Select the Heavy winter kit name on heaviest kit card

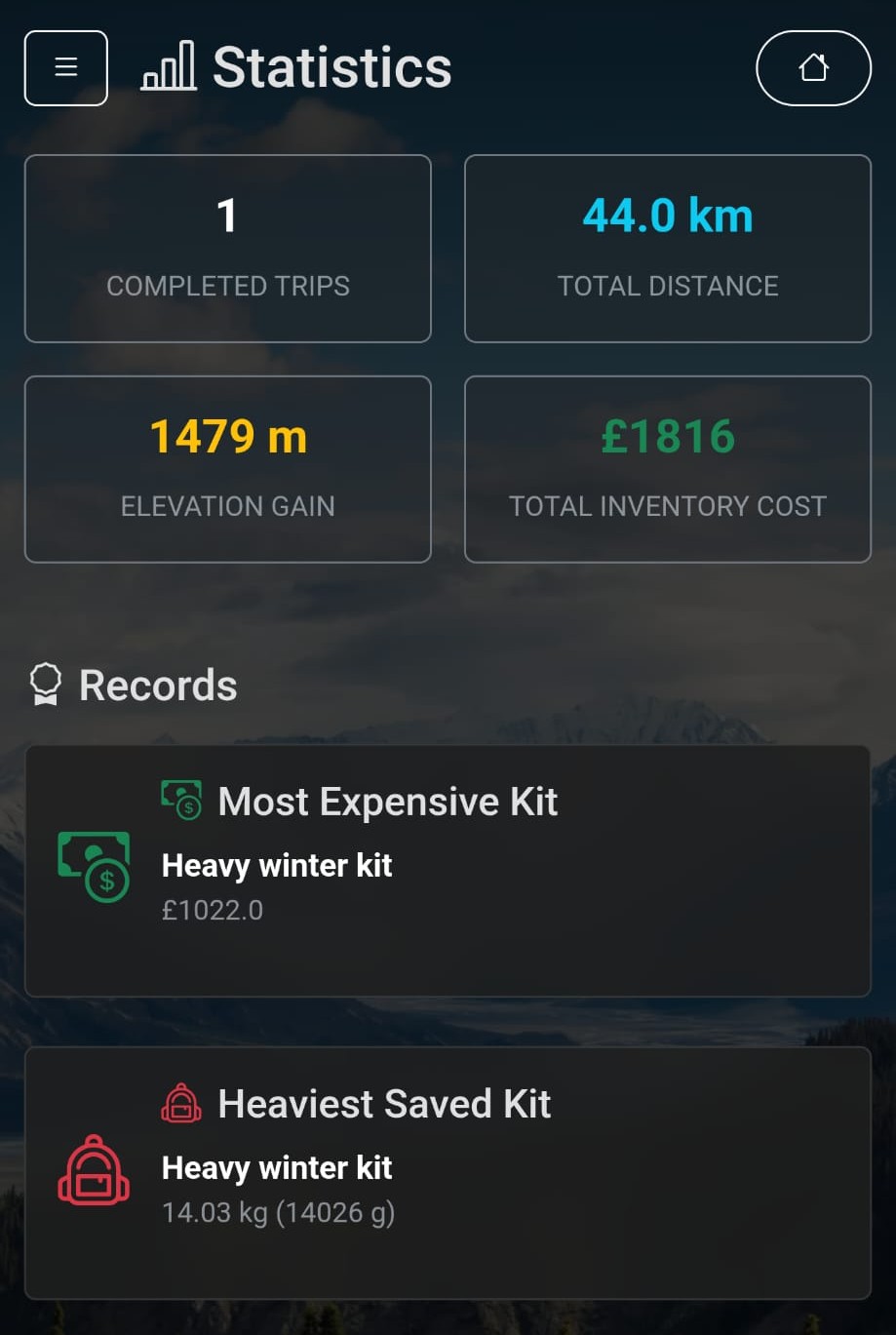pos(276,1167)
